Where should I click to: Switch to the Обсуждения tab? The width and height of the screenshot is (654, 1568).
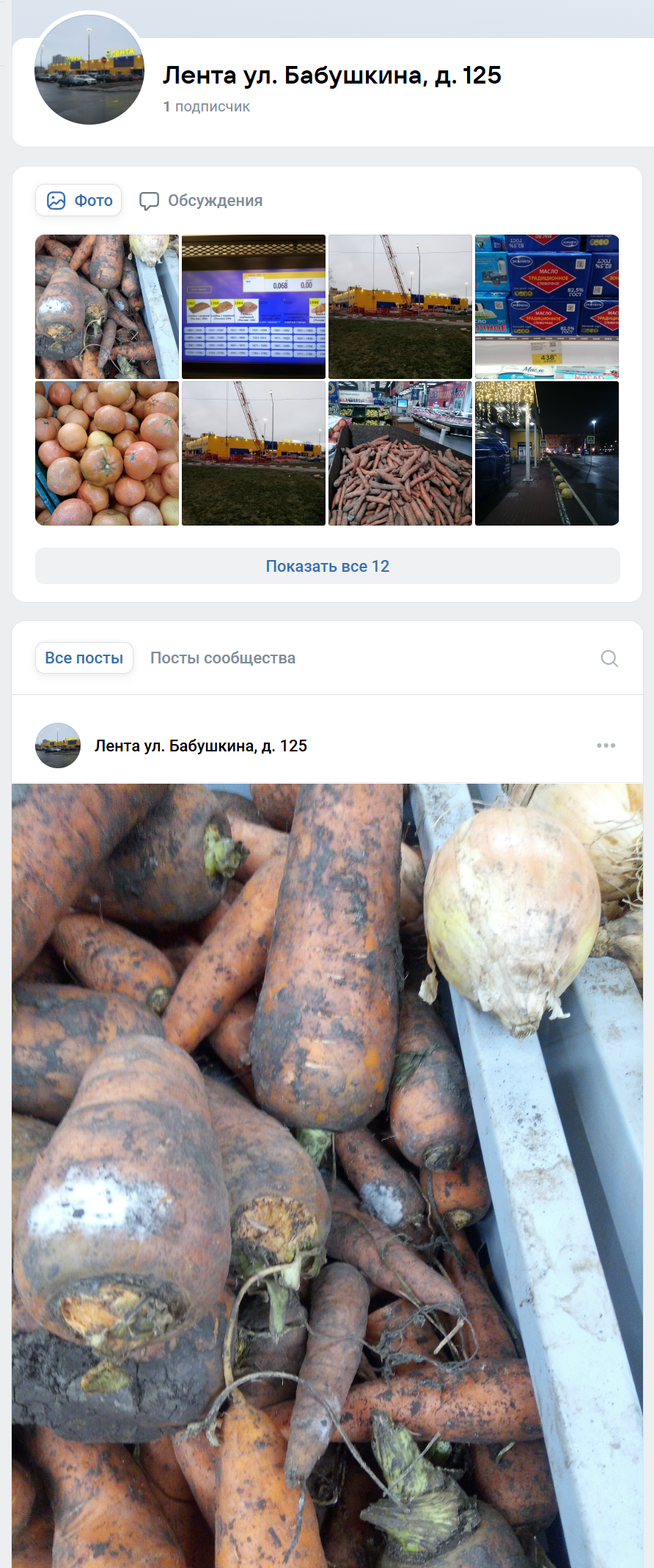[x=201, y=201]
